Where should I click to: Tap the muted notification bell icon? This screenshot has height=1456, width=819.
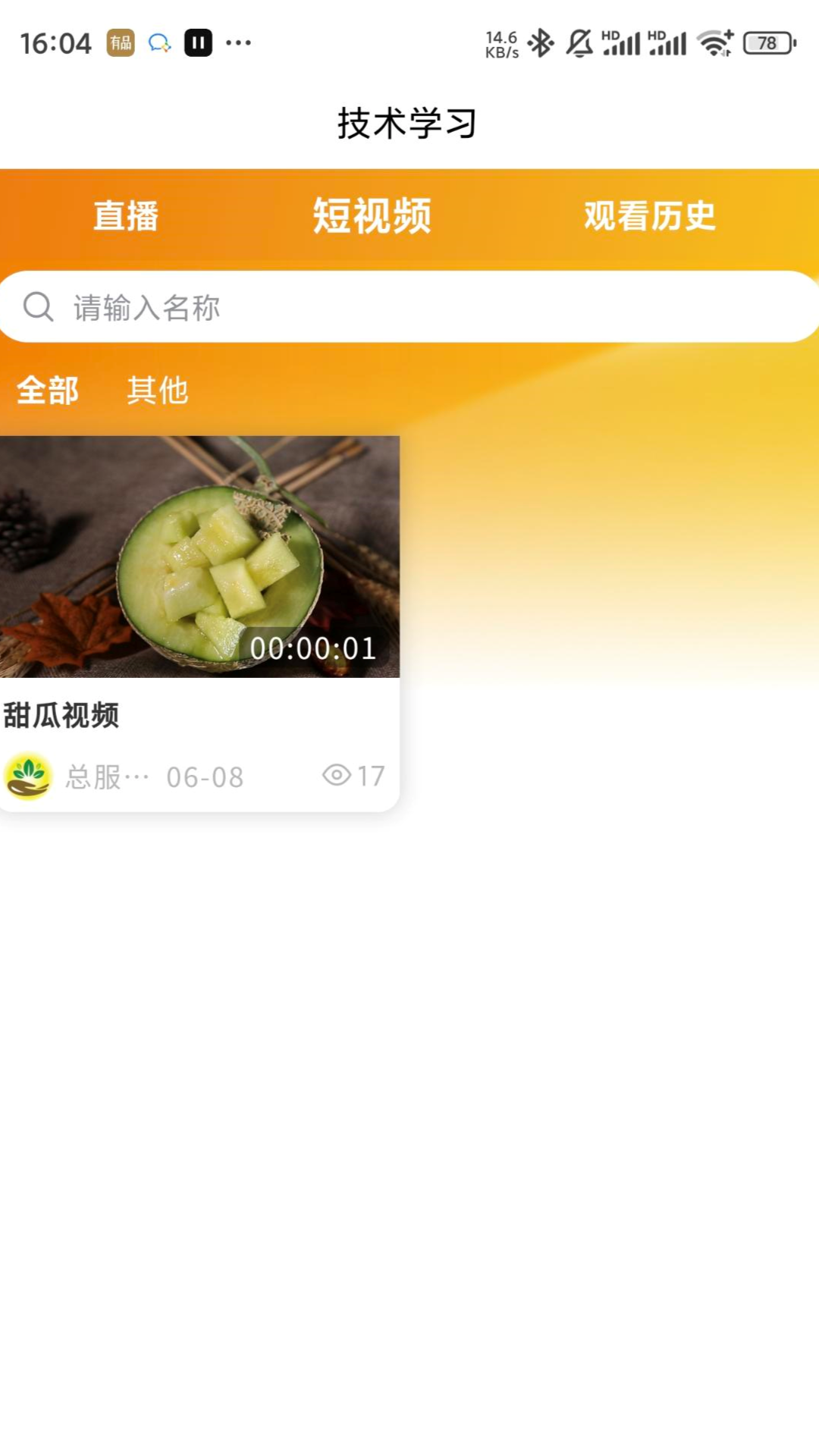pyautogui.click(x=578, y=42)
